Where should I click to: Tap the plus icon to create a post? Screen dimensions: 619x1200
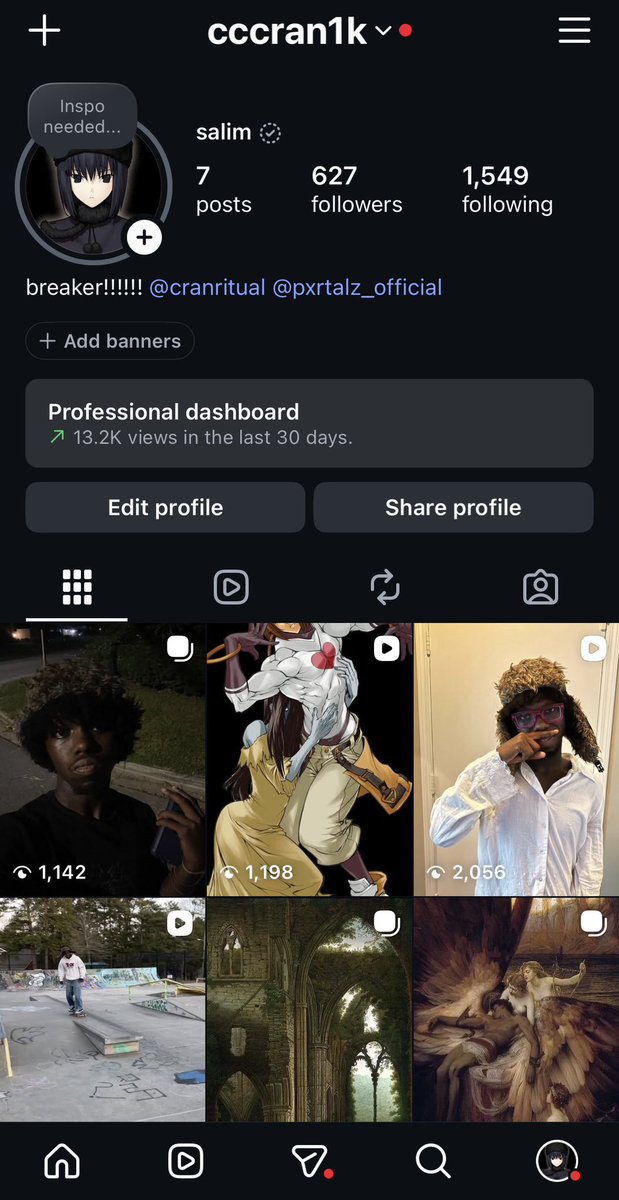click(x=44, y=30)
